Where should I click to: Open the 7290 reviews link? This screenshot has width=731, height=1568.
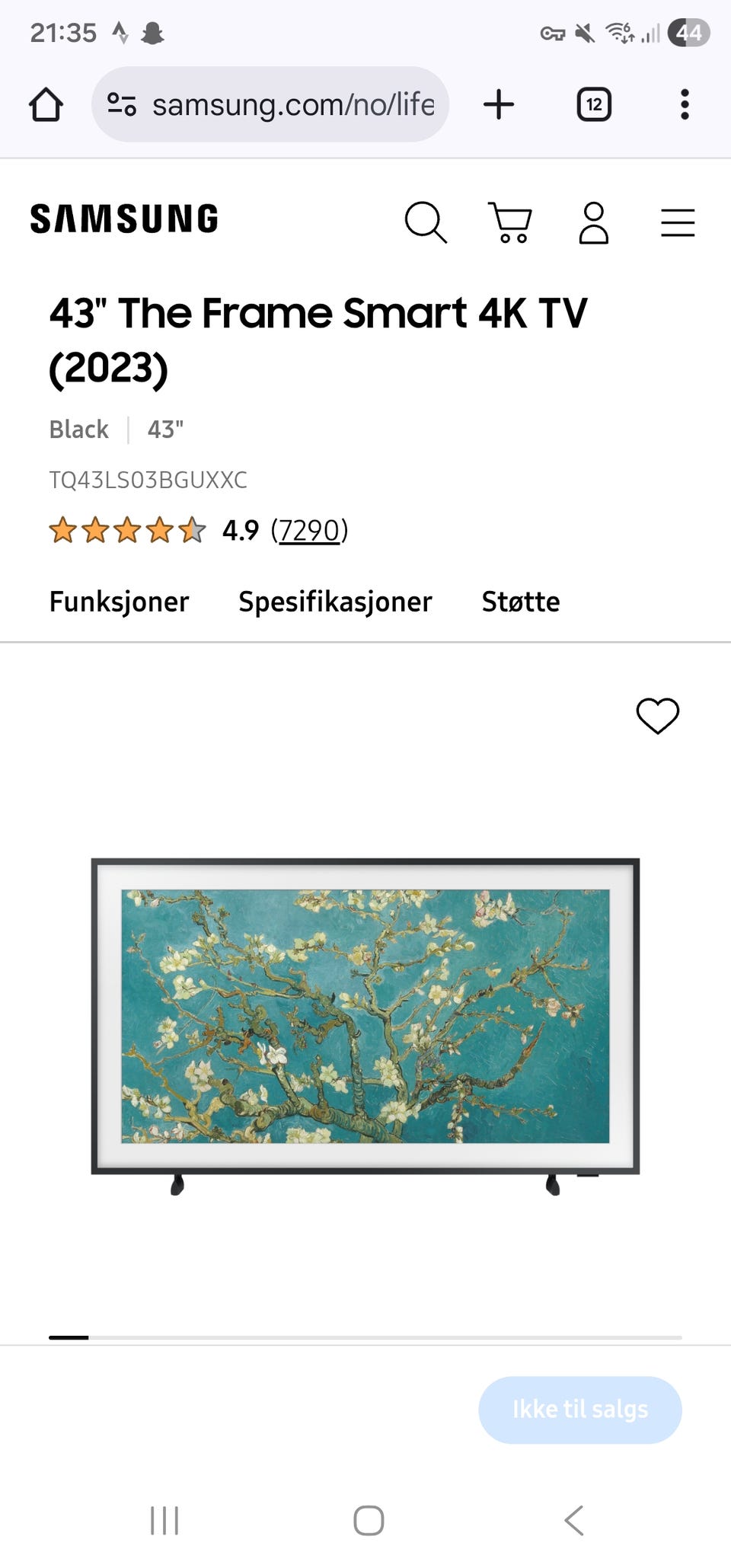pos(309,529)
